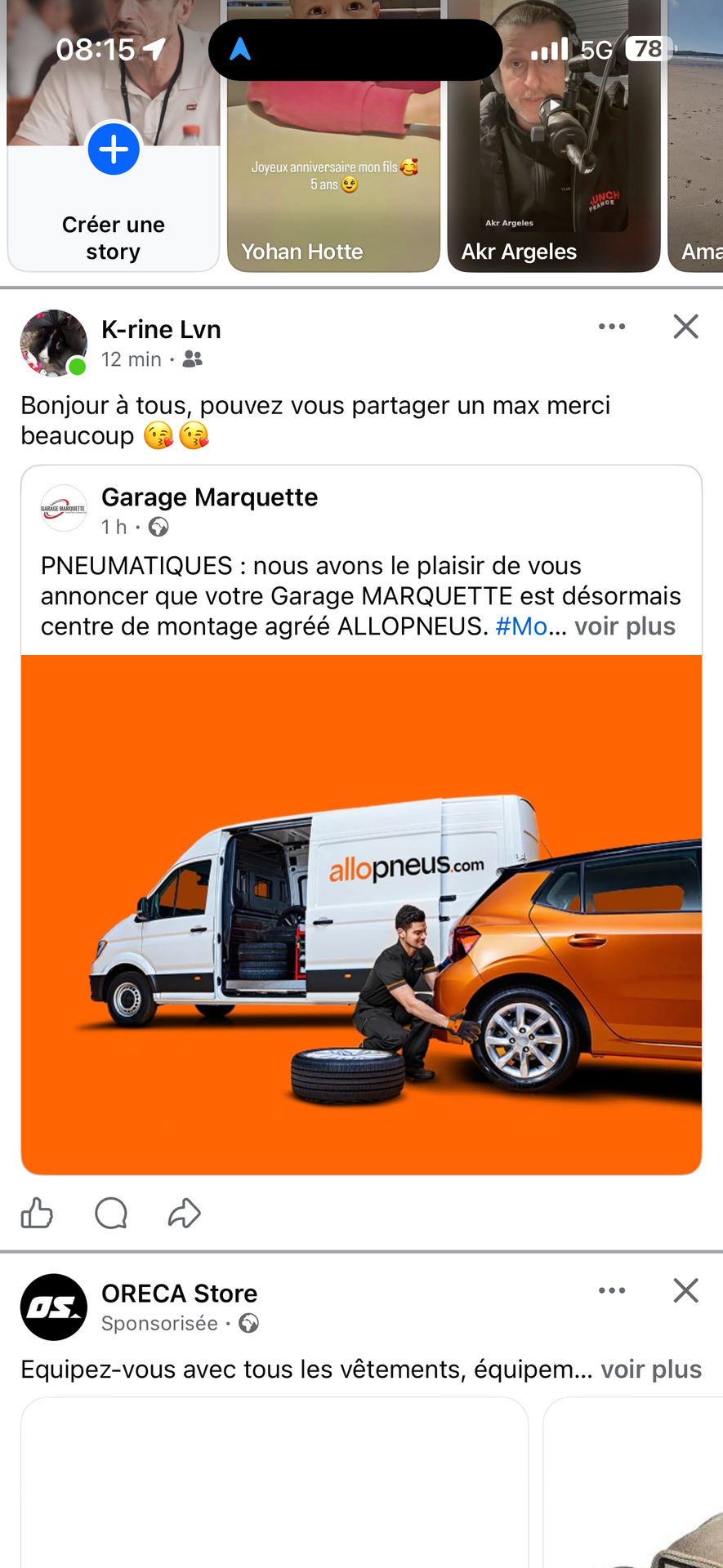The width and height of the screenshot is (723, 1568).
Task: Open the ORECA Store page
Action: 179,1294
